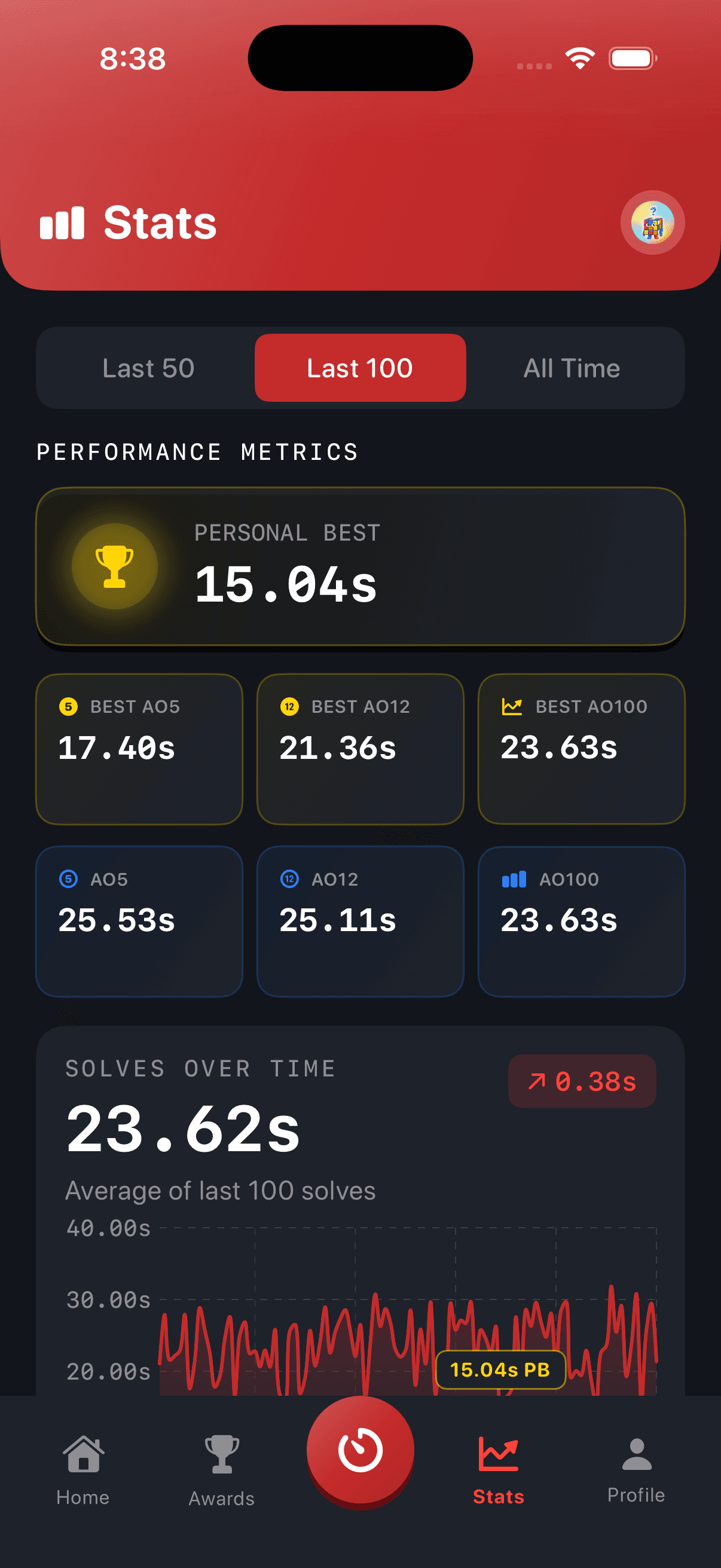Open the Rubik's cube profile avatar
Screen dimensions: 721x1568
click(x=652, y=224)
